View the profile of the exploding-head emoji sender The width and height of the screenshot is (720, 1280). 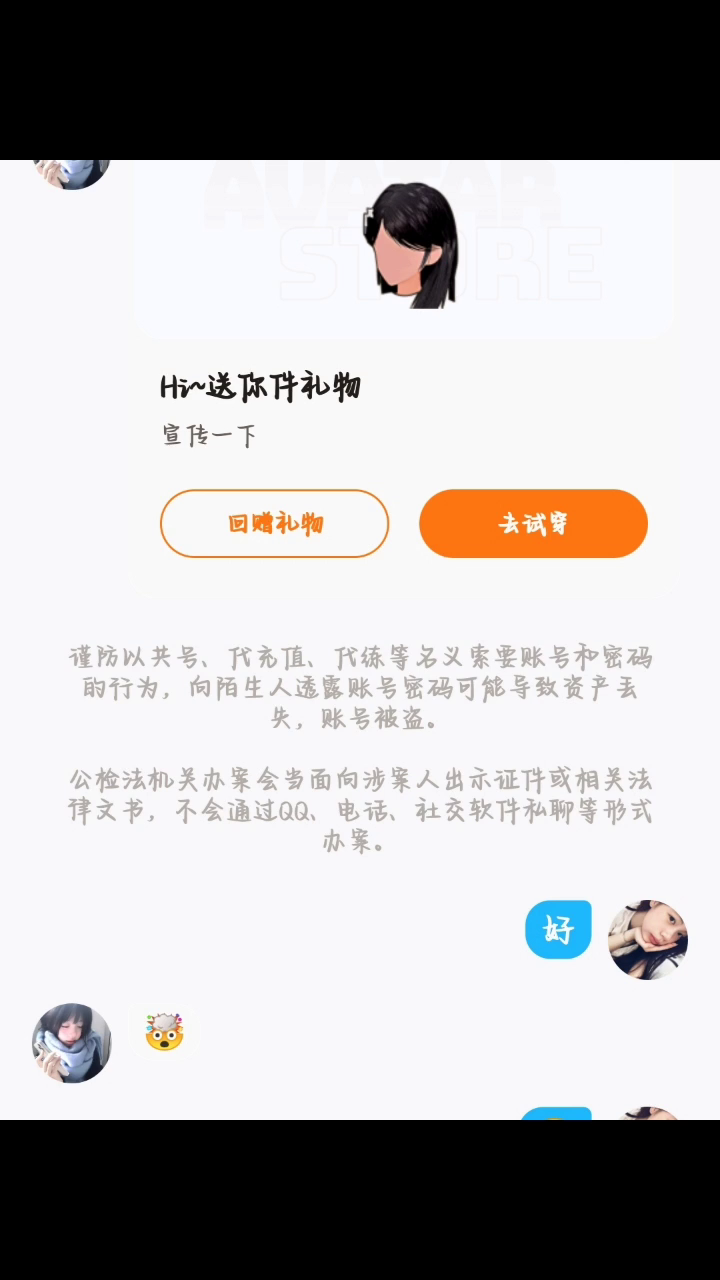(72, 1043)
